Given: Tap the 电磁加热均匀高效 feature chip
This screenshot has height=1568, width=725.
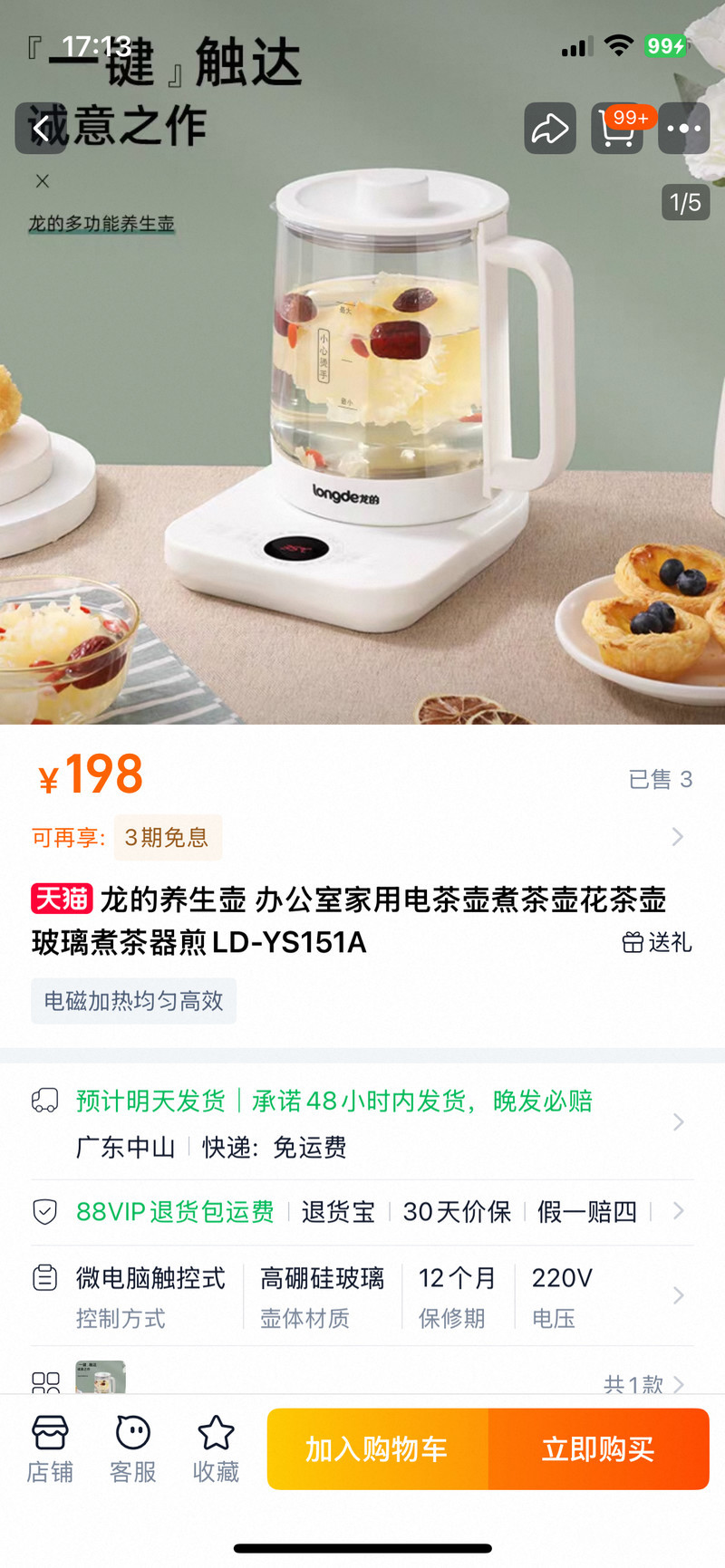Looking at the screenshot, I should click(x=134, y=1001).
